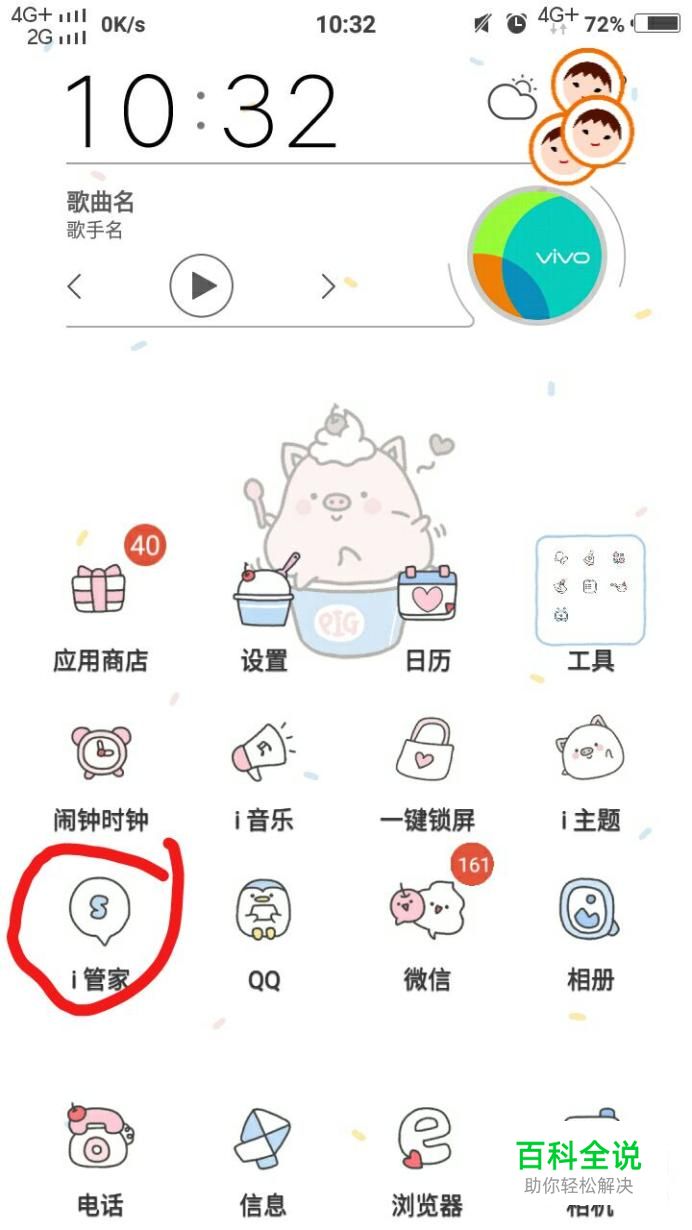Skip to the previous song

point(75,287)
